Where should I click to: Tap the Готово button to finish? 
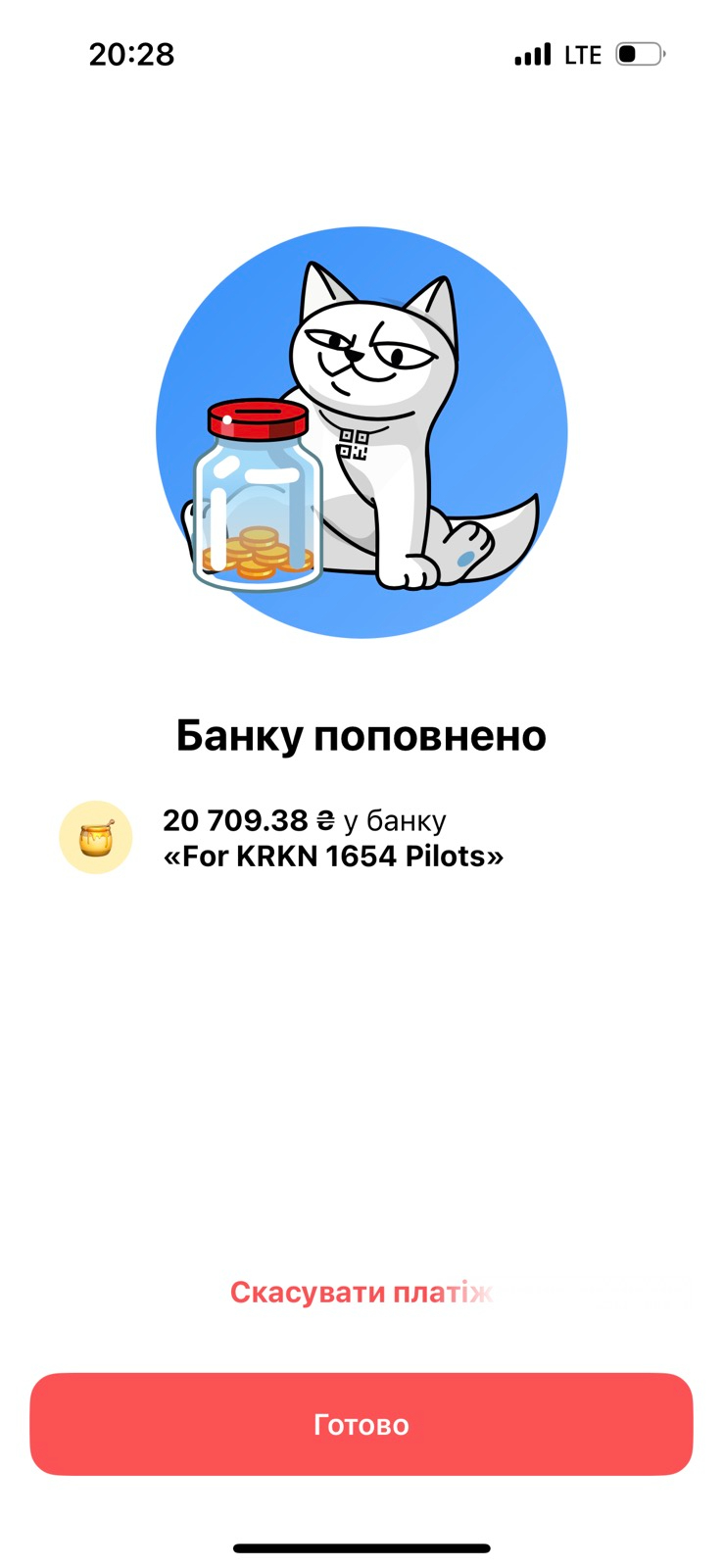361,1424
